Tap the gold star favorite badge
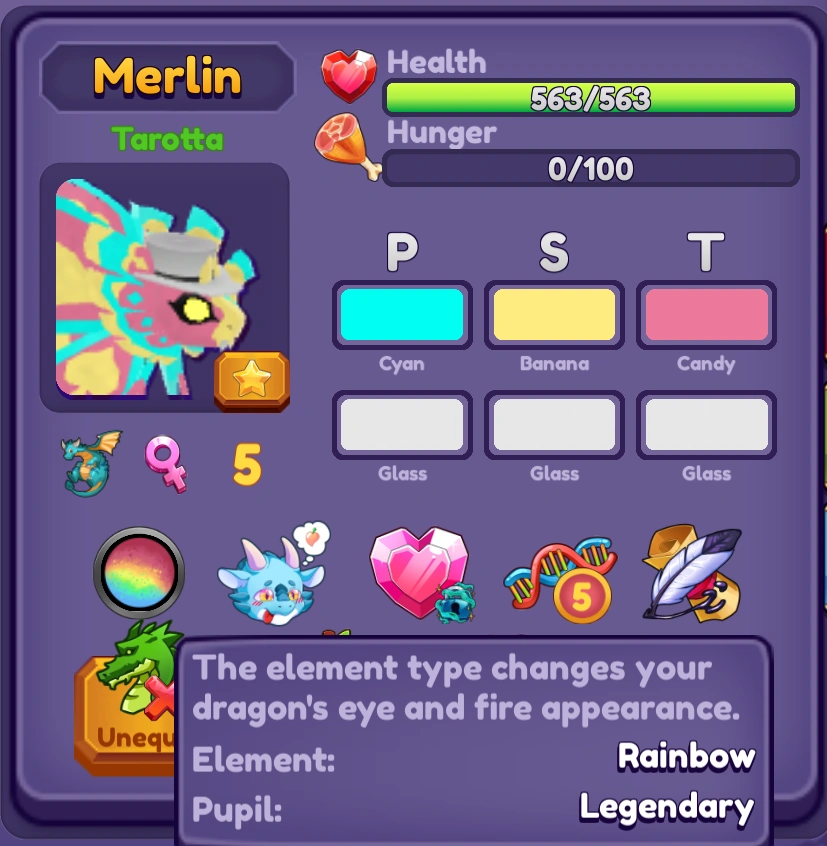Viewport: 827px width, 846px height. [x=252, y=380]
